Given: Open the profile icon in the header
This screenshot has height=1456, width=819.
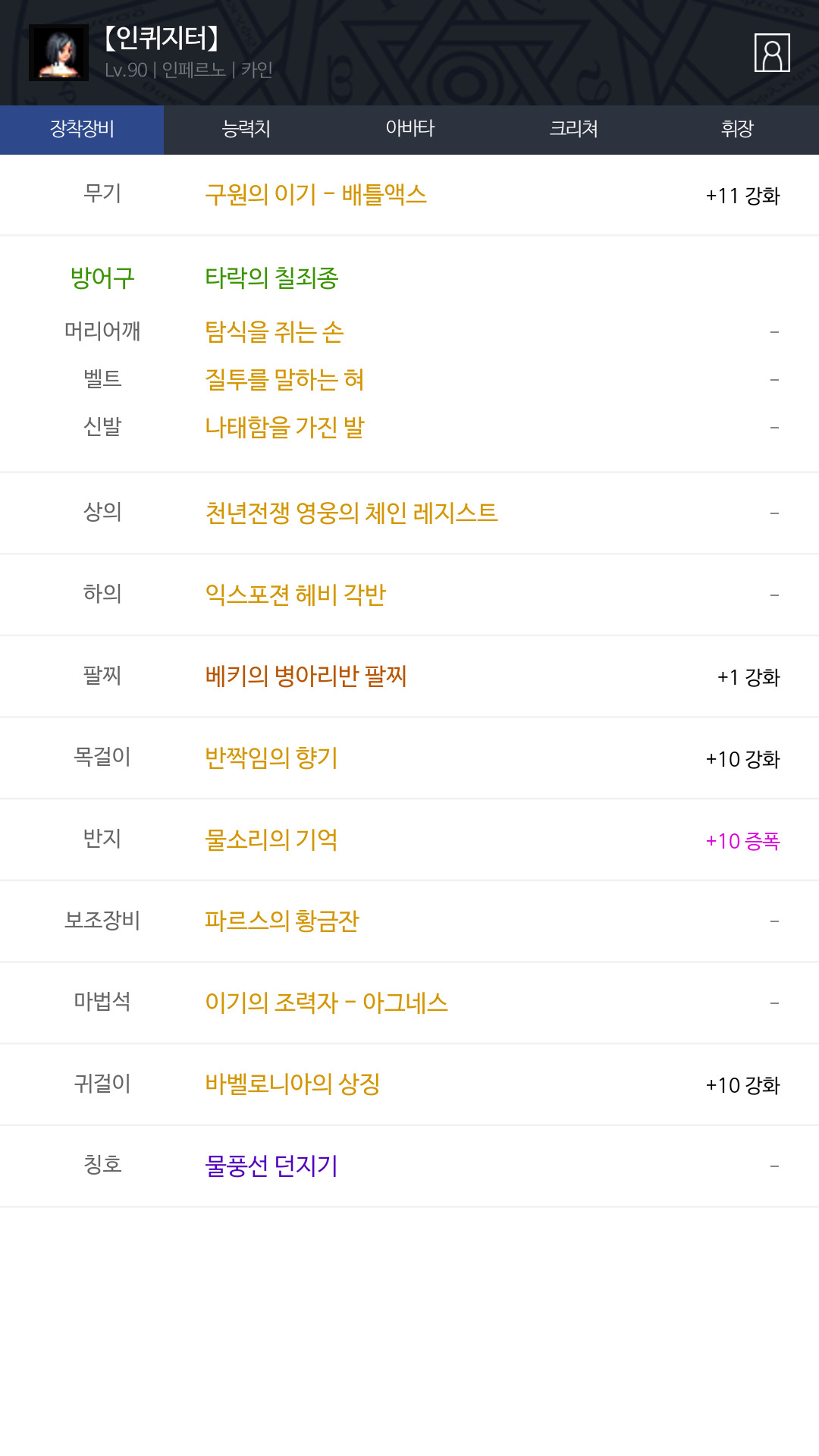Looking at the screenshot, I should point(772,53).
